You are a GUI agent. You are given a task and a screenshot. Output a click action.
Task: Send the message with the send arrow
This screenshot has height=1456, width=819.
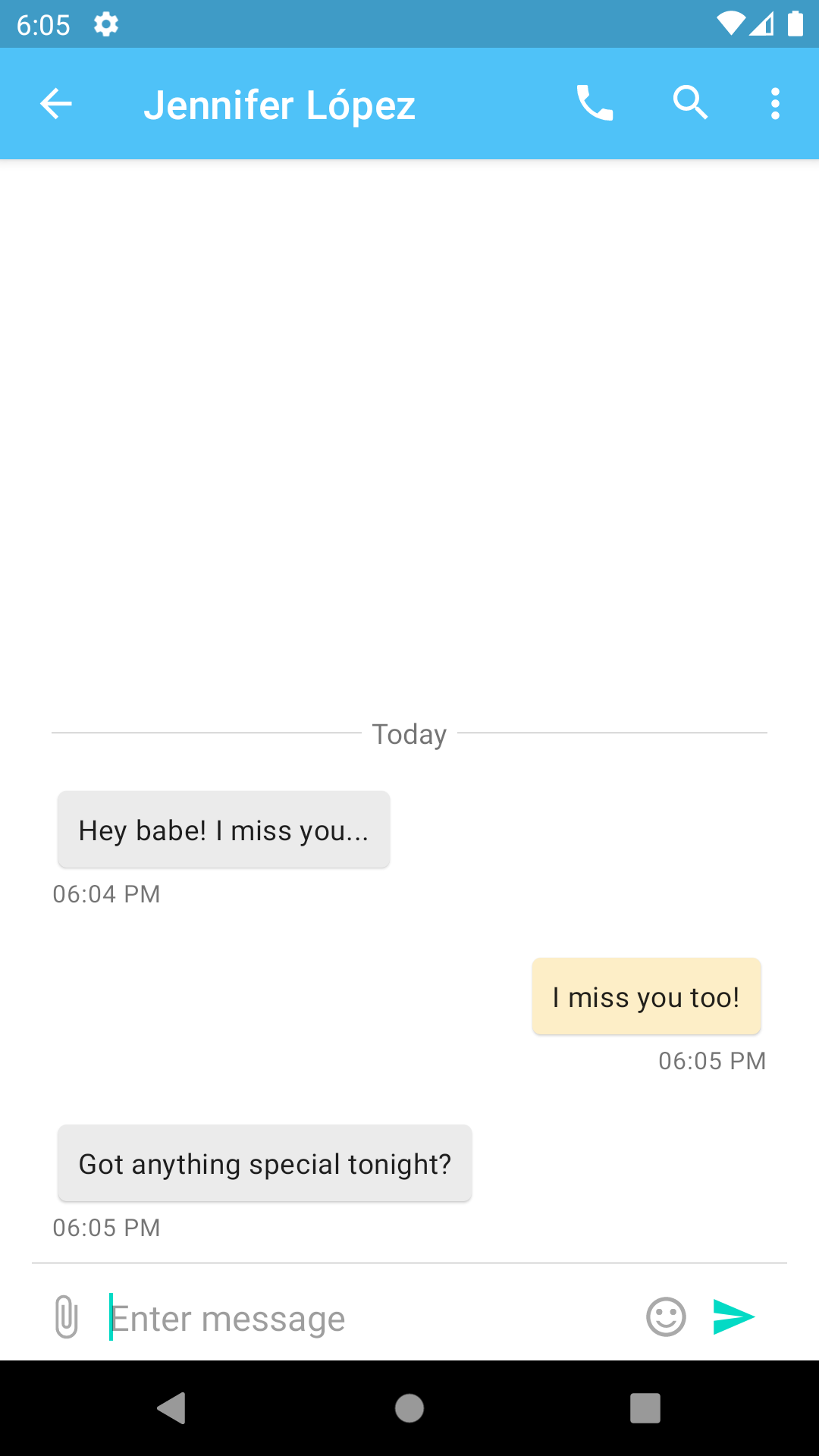(x=733, y=1317)
